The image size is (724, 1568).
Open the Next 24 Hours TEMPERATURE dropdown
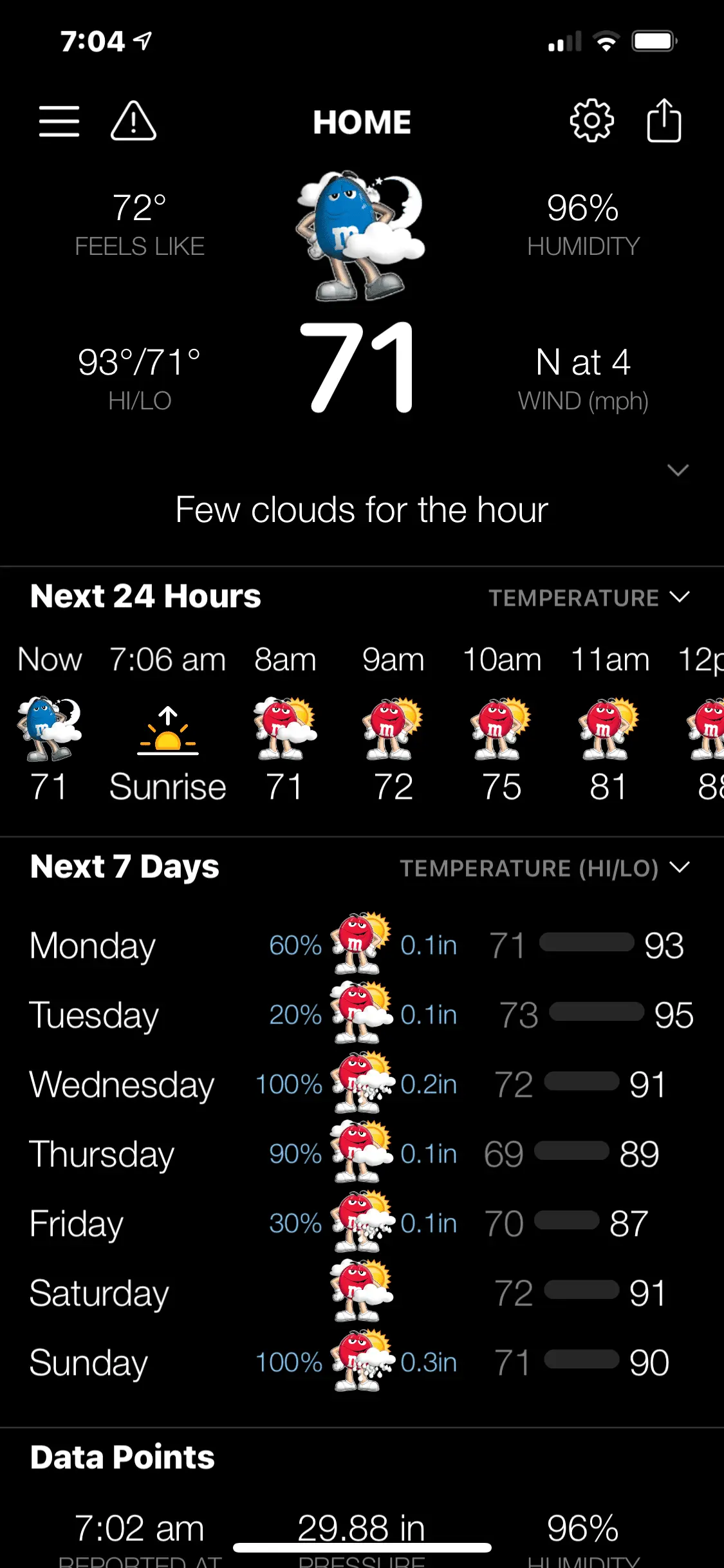click(x=588, y=598)
